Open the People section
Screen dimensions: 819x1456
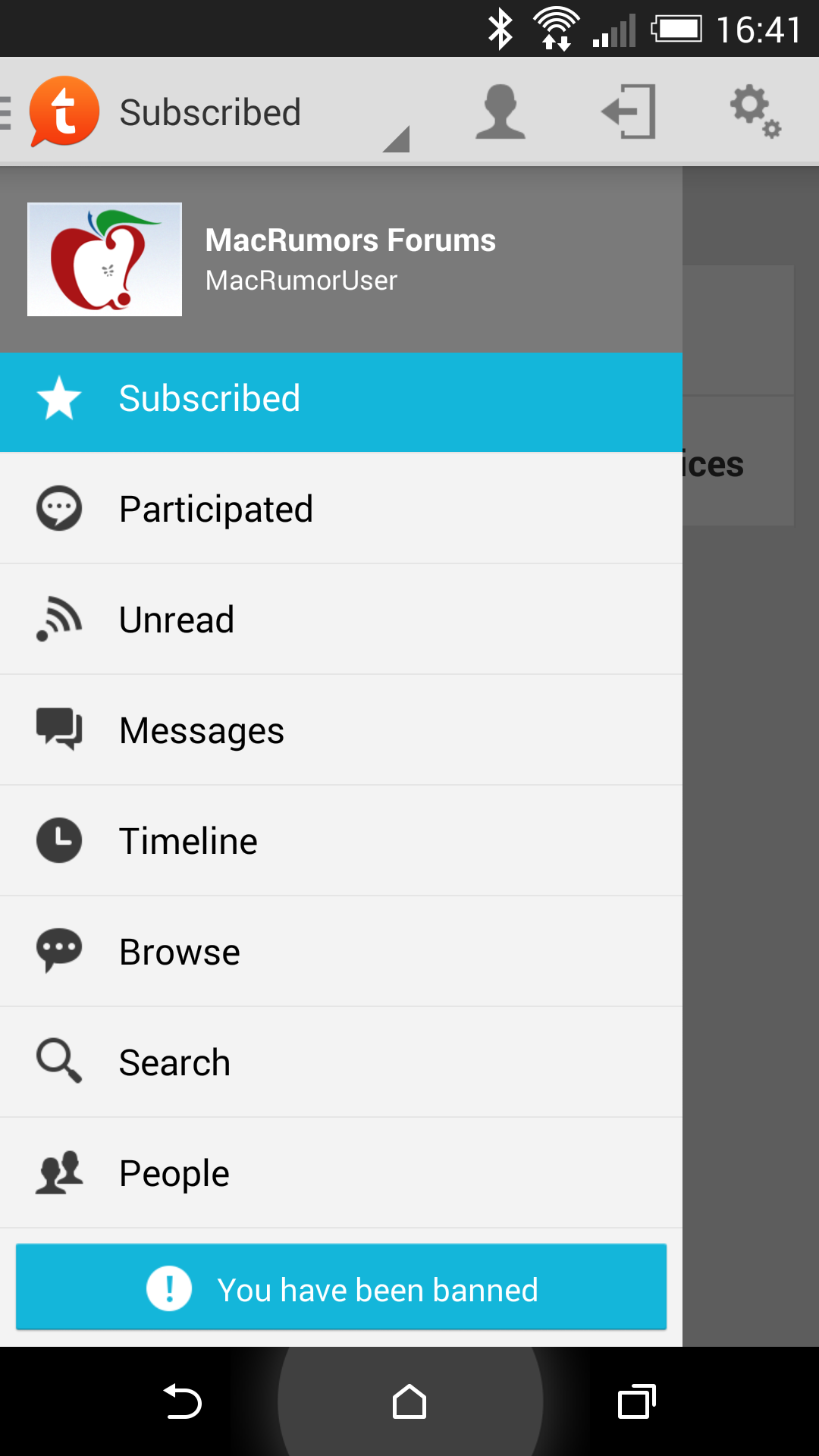(x=341, y=1173)
